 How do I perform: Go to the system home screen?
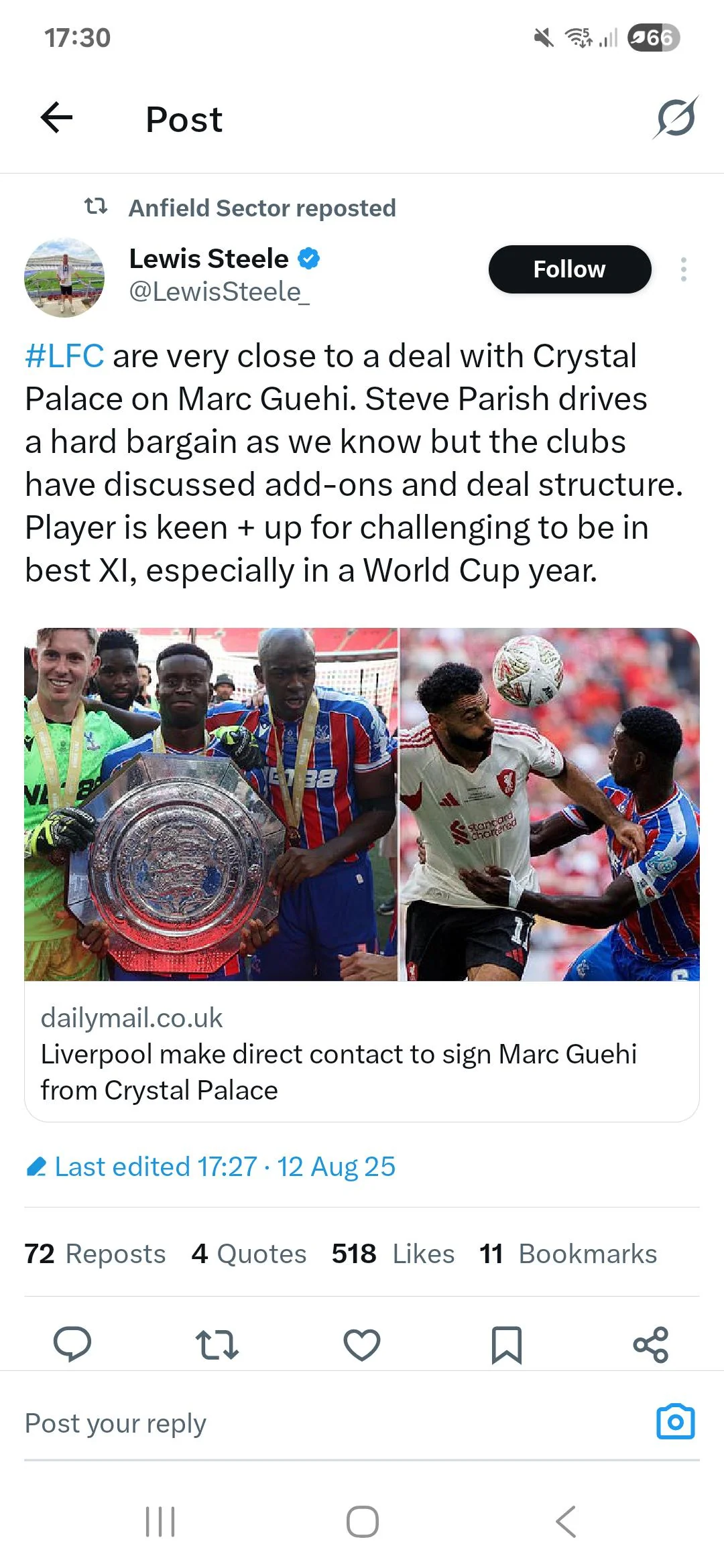point(362,1522)
